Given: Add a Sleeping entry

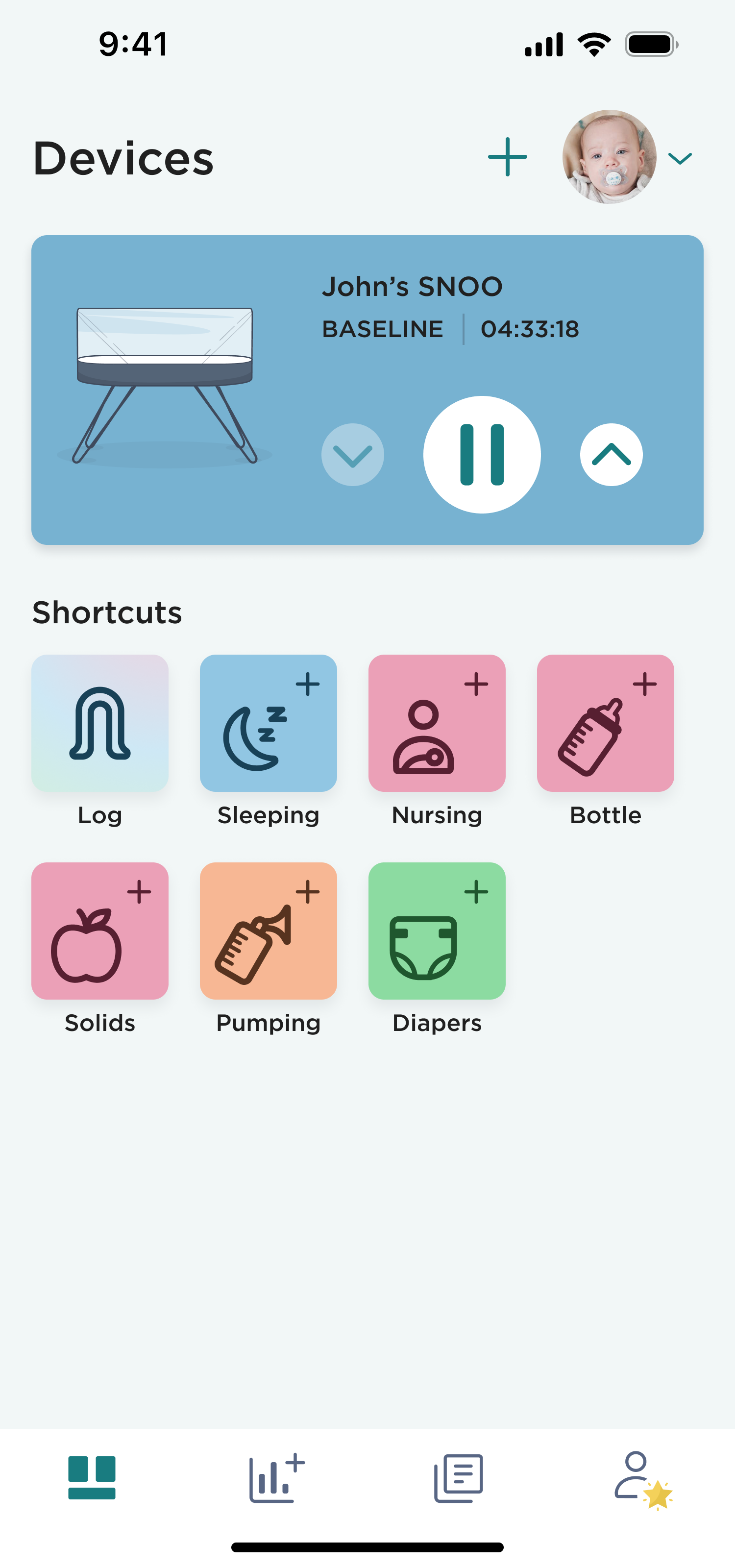Looking at the screenshot, I should coord(269,723).
